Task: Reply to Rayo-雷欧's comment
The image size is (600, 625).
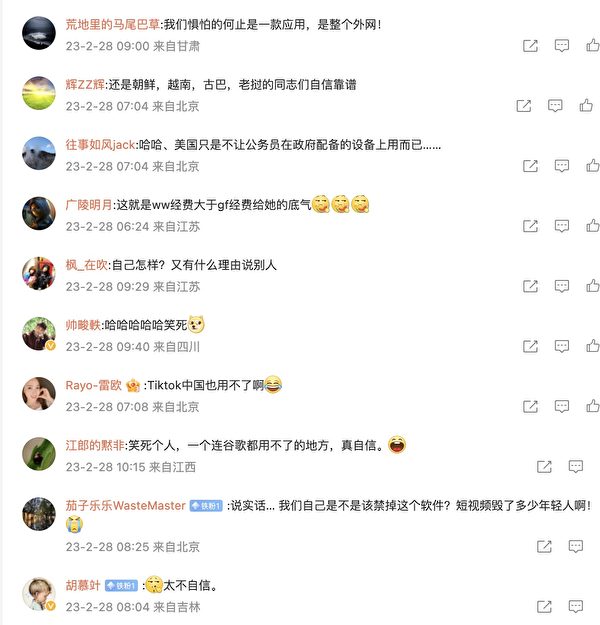Action: click(562, 406)
